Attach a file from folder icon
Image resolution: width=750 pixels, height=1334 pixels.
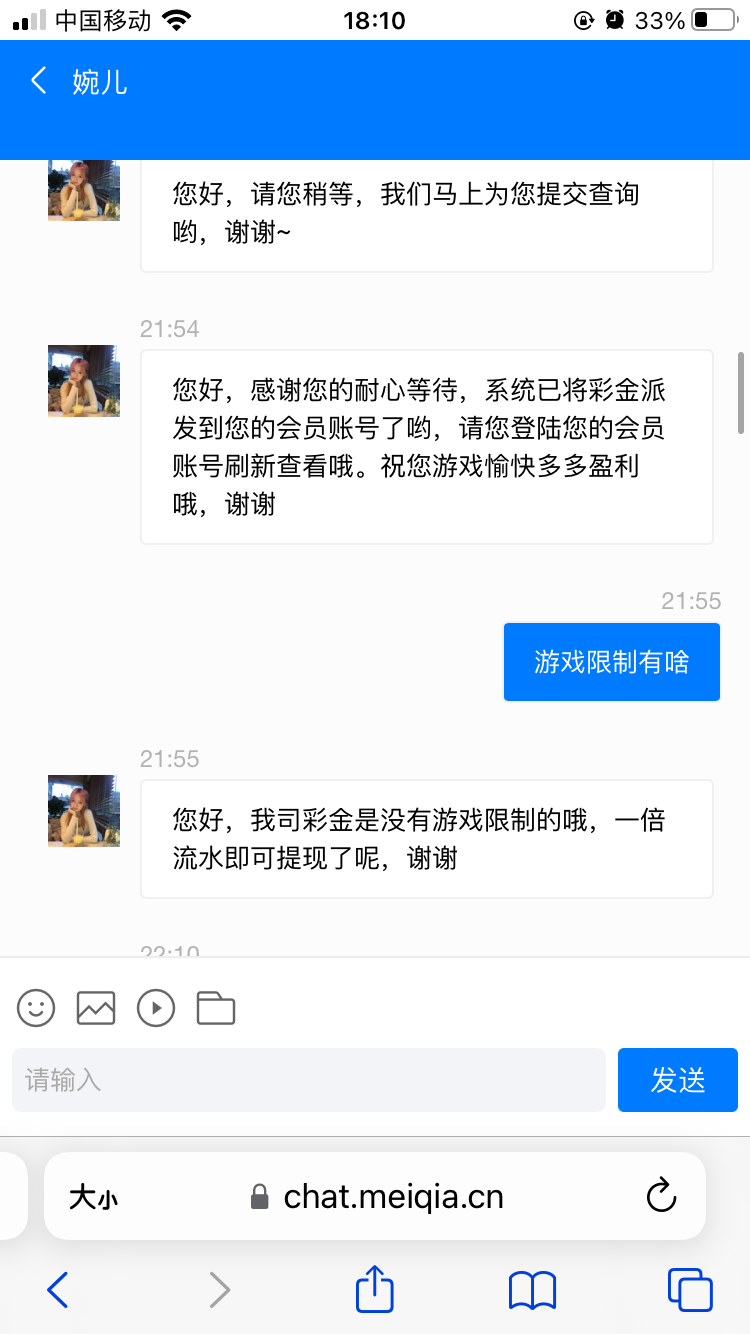tap(216, 1008)
